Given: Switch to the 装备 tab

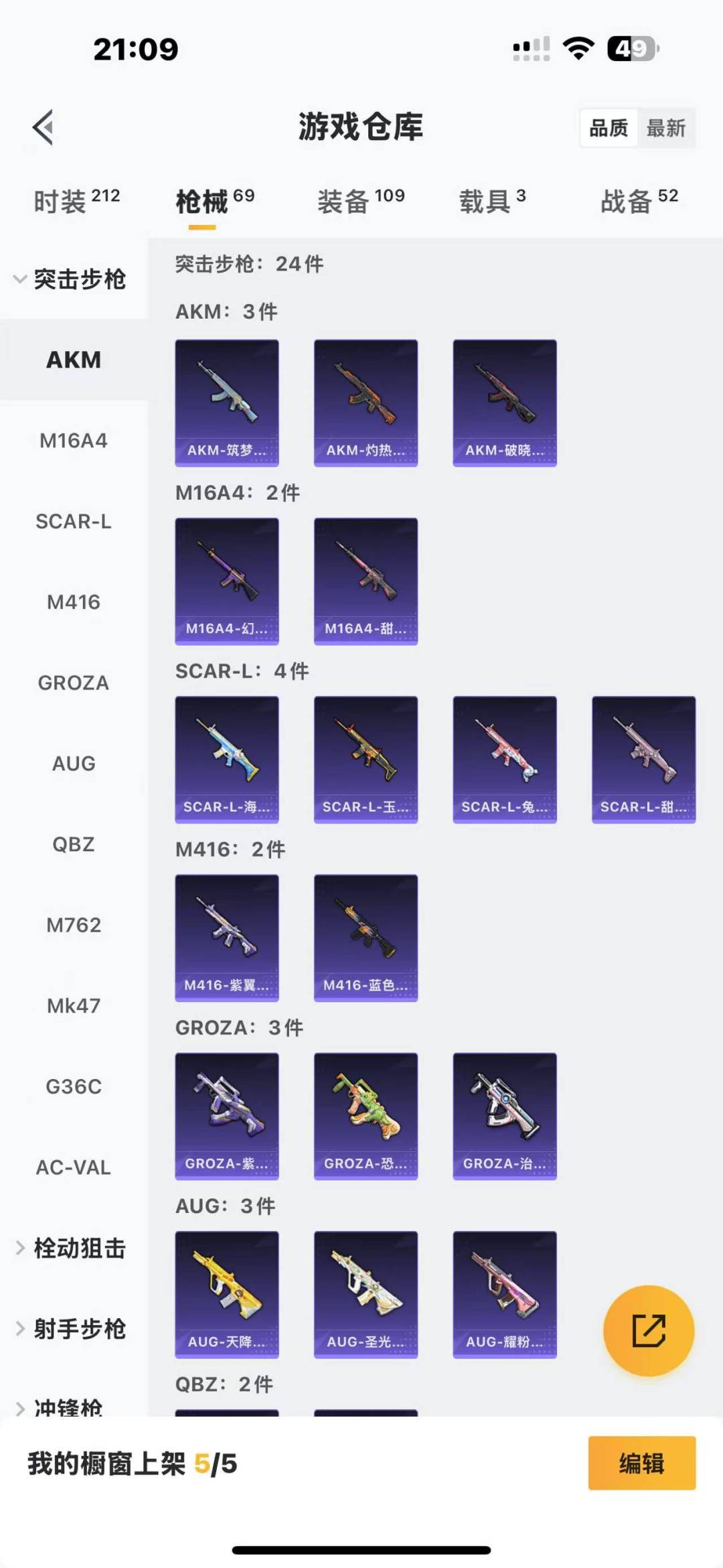Looking at the screenshot, I should click(x=360, y=200).
